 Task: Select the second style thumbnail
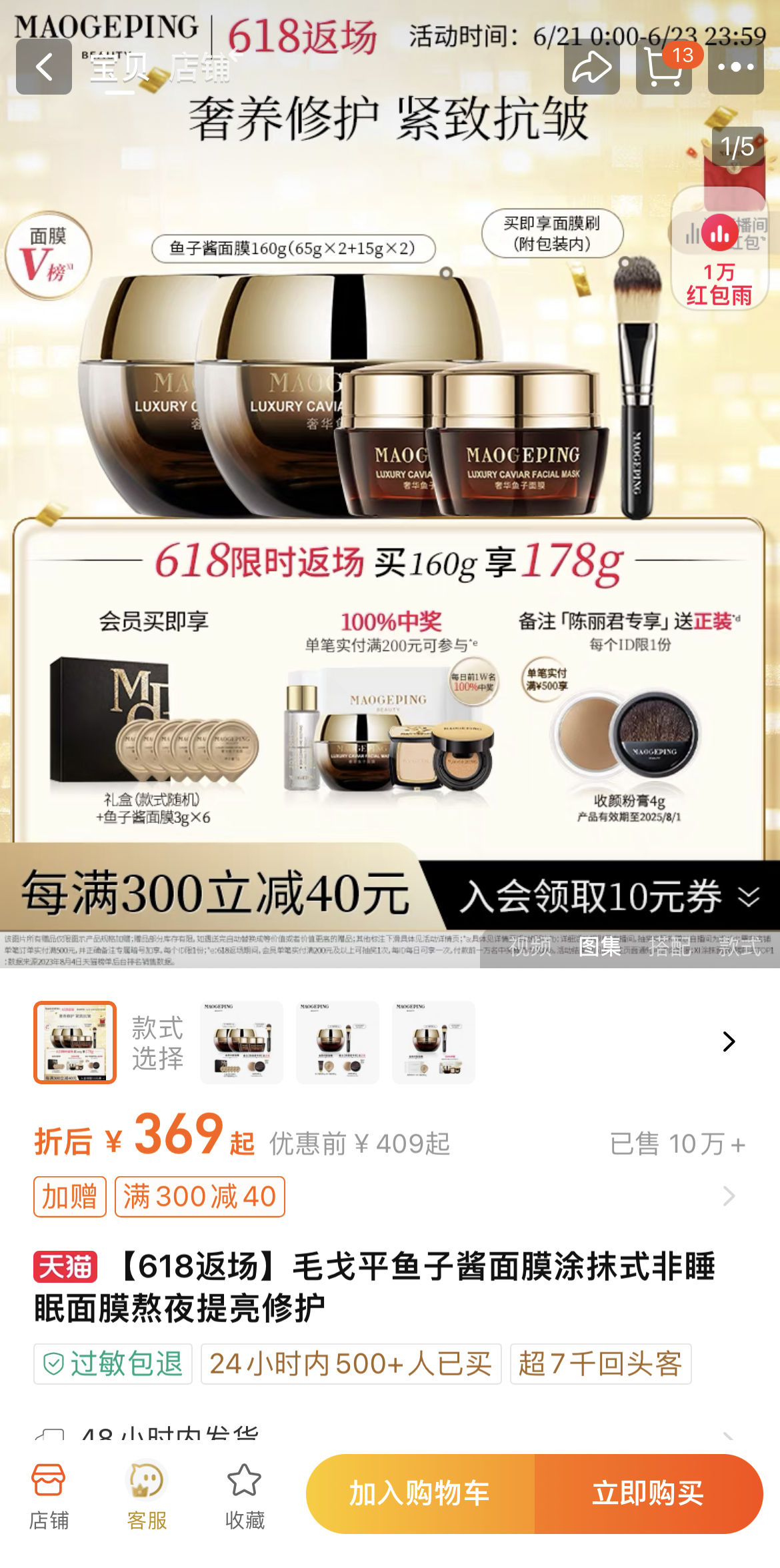point(241,1042)
